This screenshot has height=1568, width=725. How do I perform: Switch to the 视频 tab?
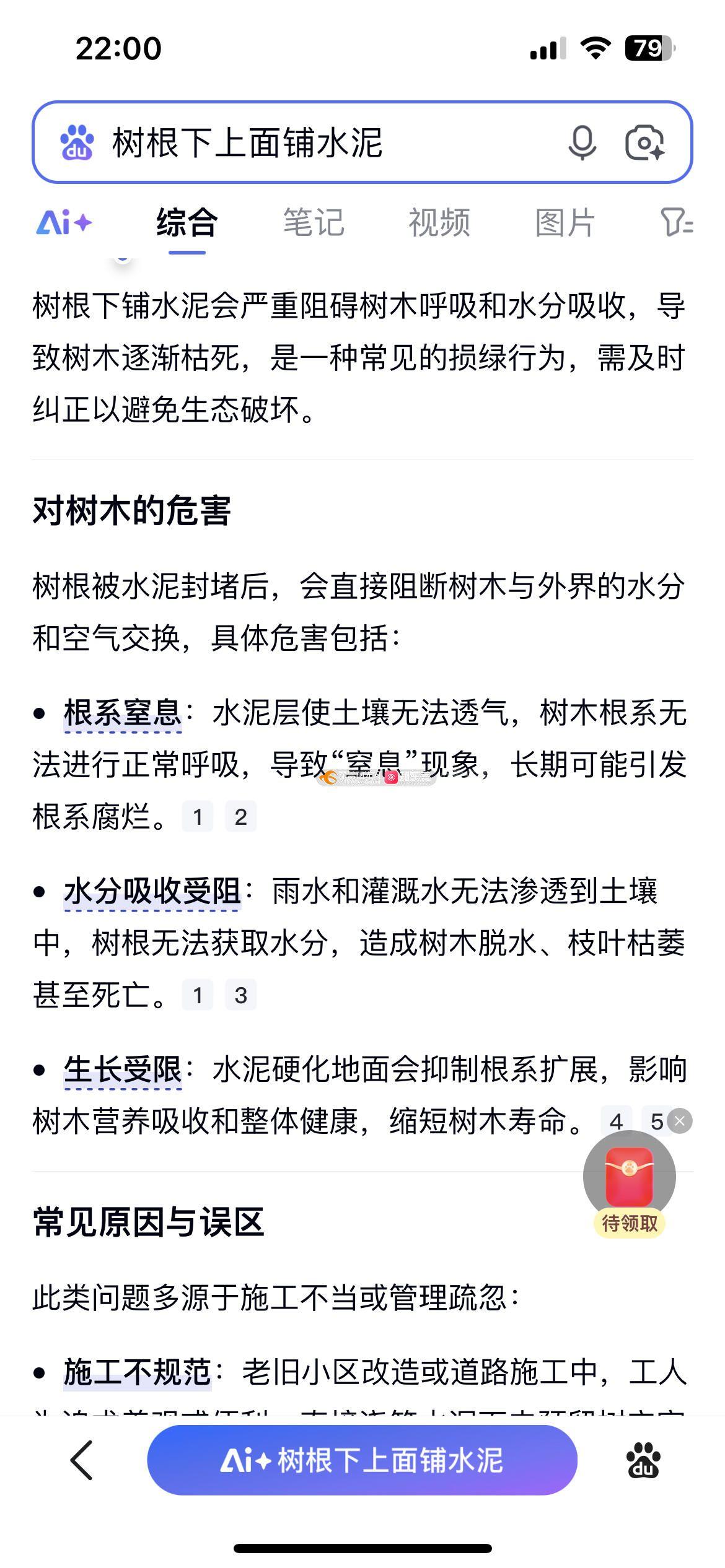439,223
